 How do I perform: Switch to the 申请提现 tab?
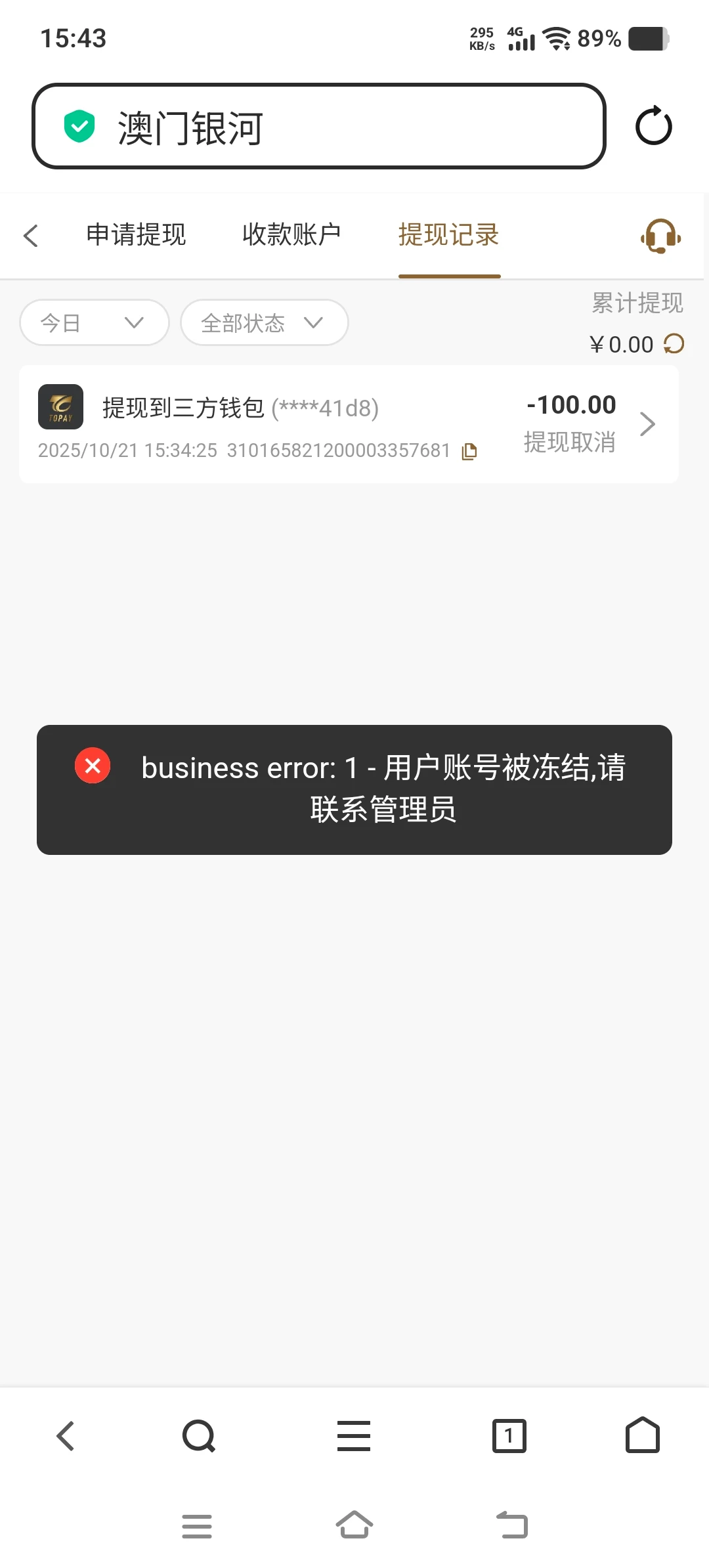coord(136,235)
